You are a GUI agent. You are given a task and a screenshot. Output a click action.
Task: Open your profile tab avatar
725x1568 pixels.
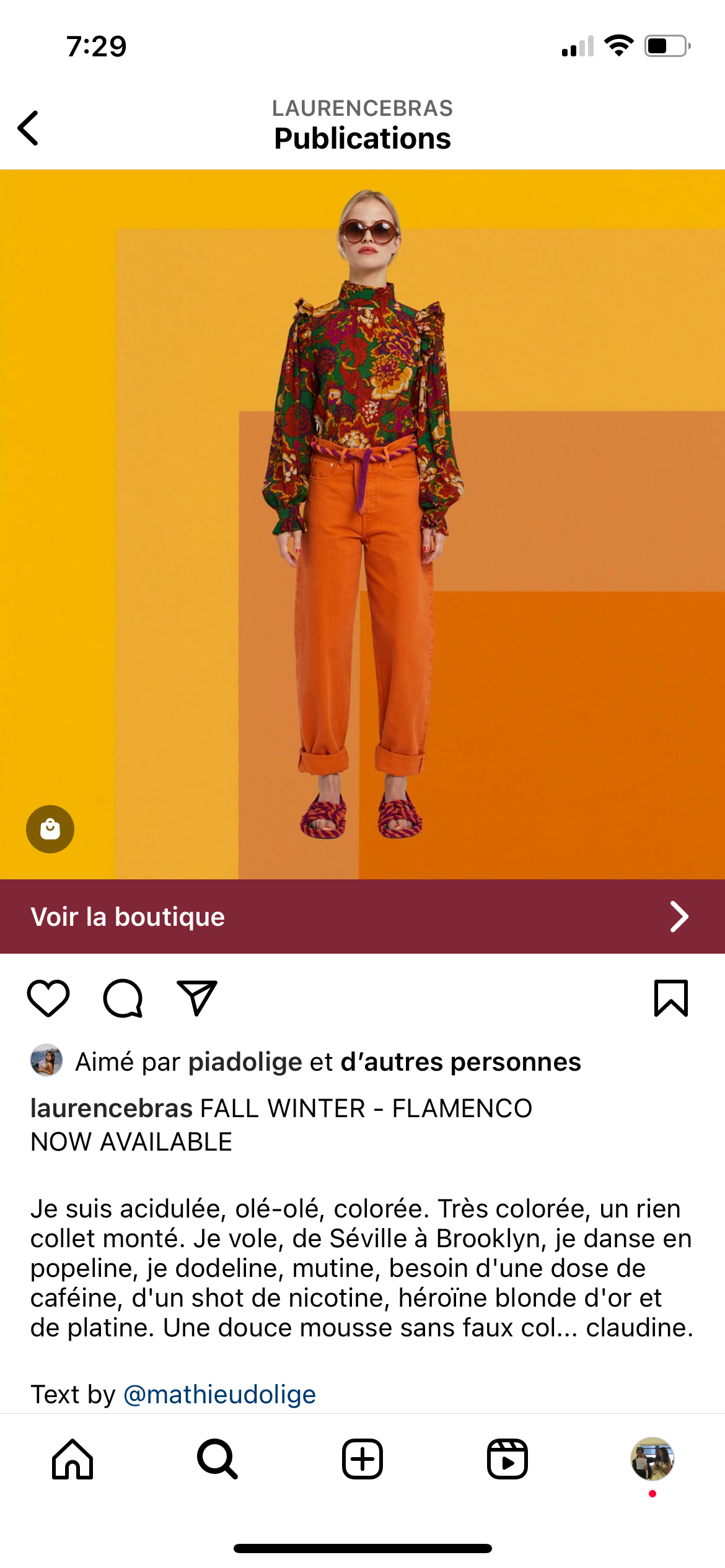click(652, 1459)
